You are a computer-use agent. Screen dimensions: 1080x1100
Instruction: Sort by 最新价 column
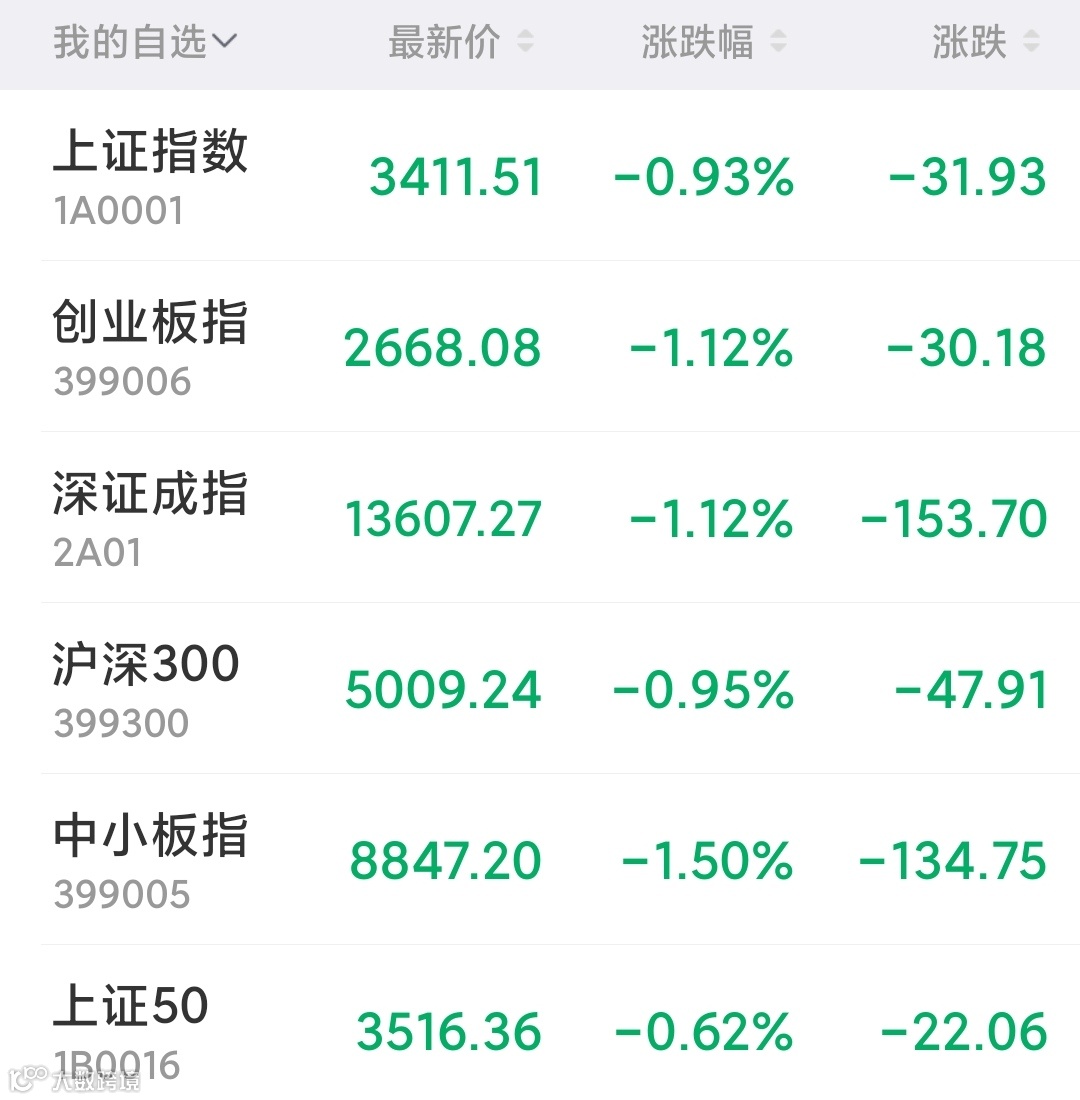(461, 42)
